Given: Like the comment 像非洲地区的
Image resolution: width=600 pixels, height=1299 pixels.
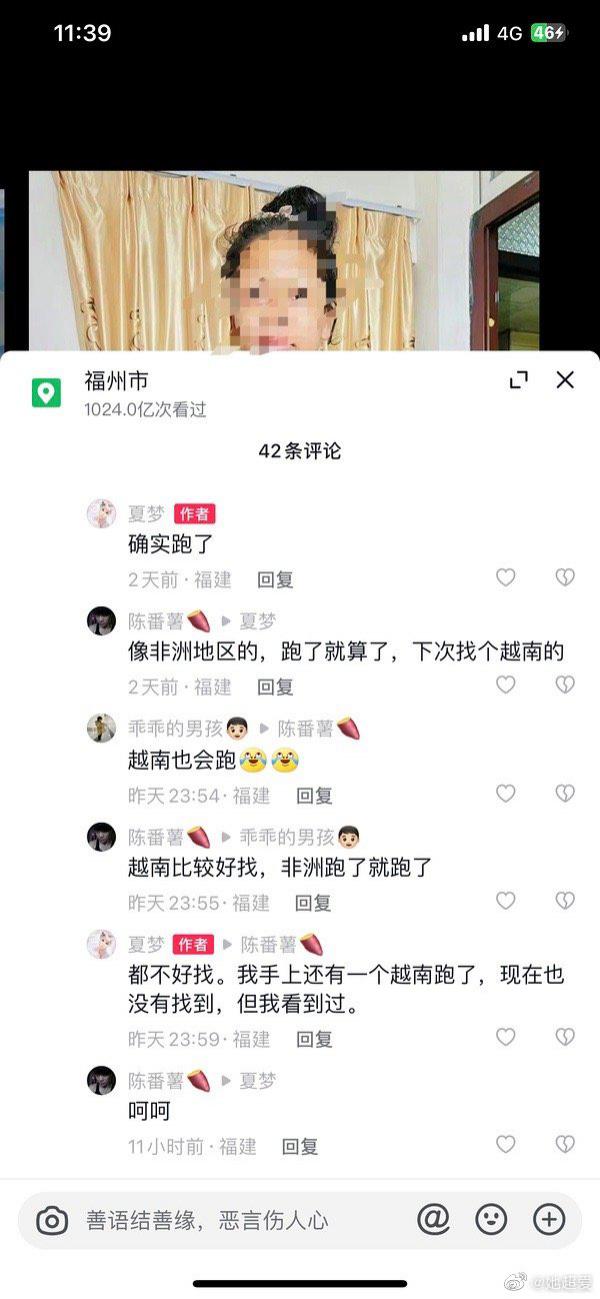Looking at the screenshot, I should coord(506,685).
